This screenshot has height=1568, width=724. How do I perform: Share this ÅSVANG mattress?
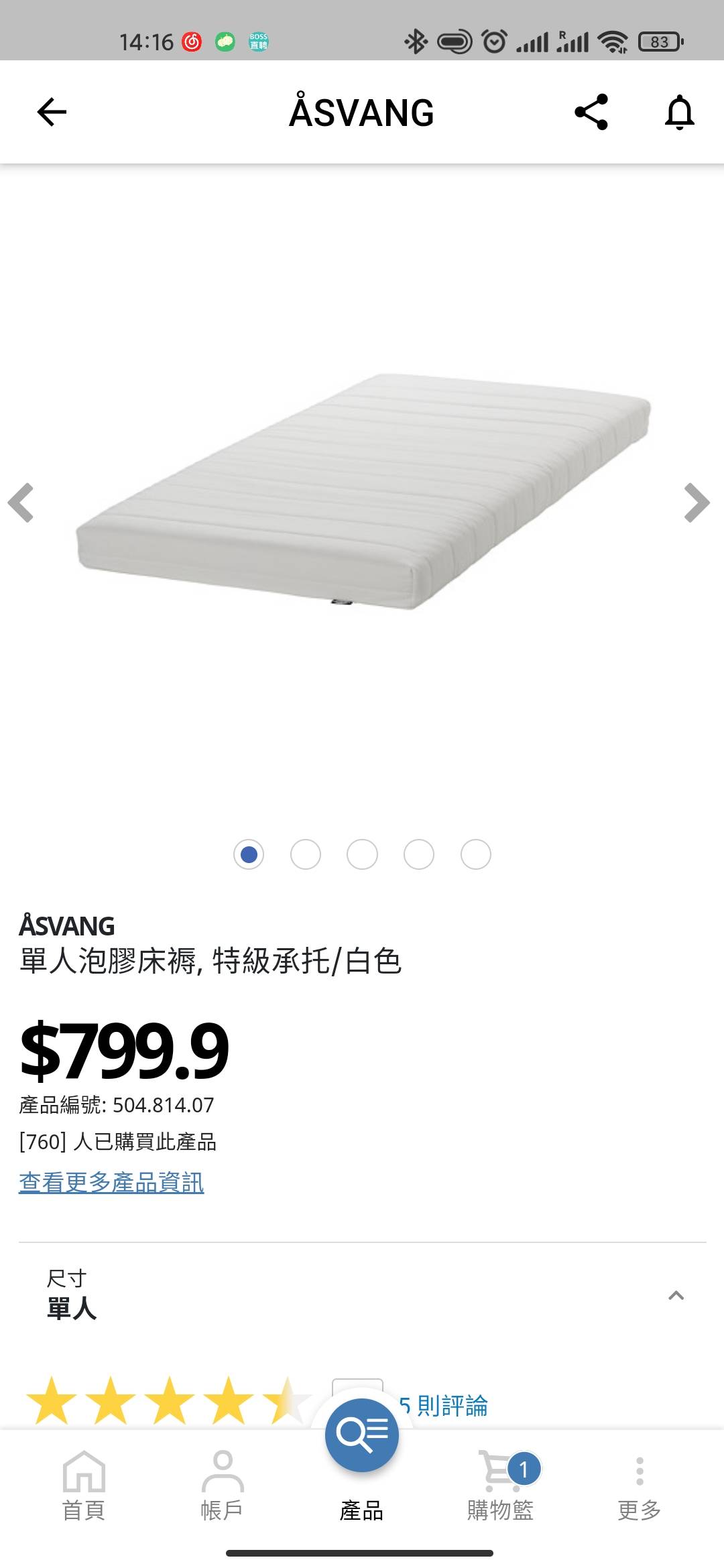pyautogui.click(x=591, y=112)
